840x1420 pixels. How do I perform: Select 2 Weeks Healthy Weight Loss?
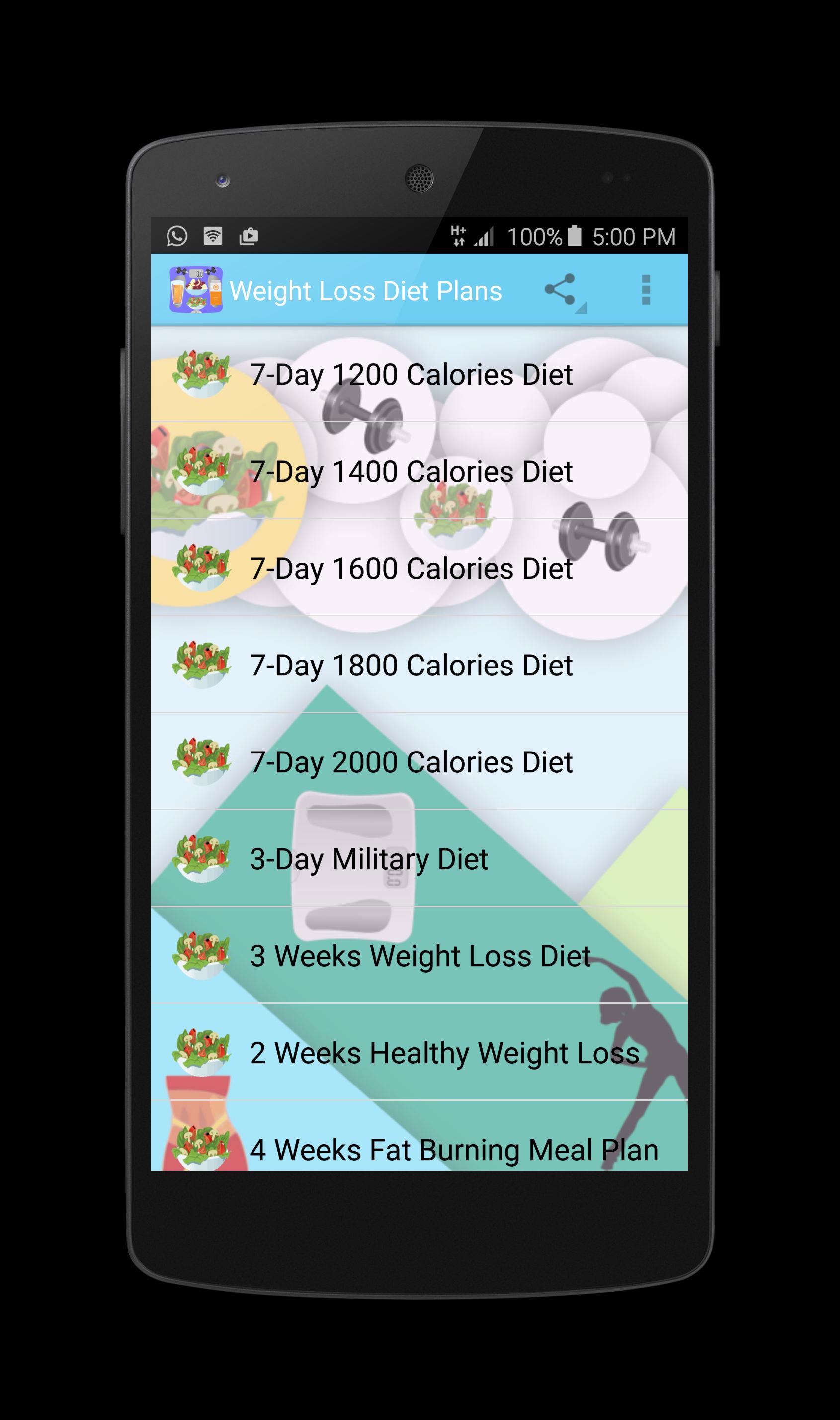click(x=444, y=1052)
